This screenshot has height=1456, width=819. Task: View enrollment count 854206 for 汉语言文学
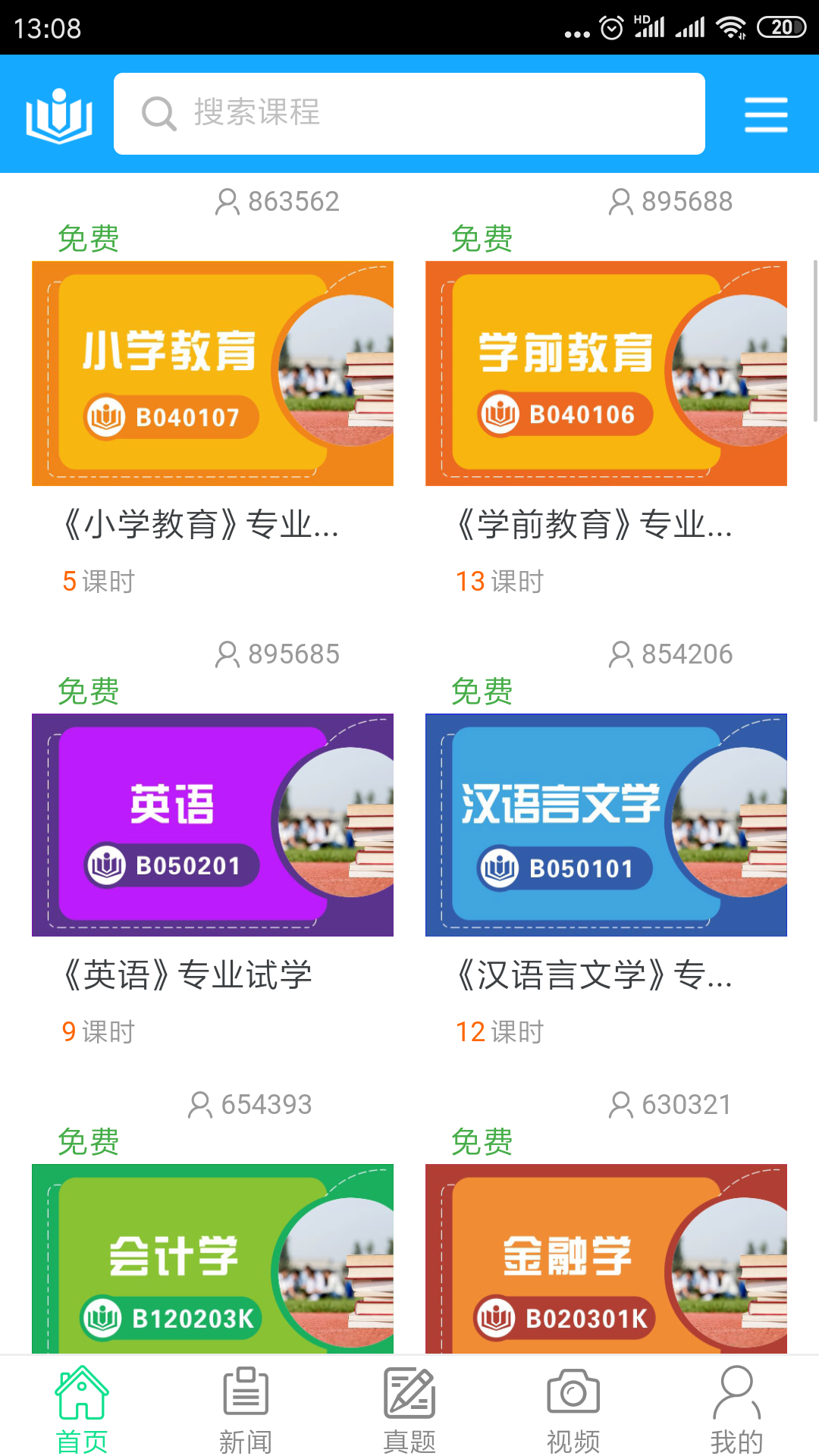coord(671,653)
